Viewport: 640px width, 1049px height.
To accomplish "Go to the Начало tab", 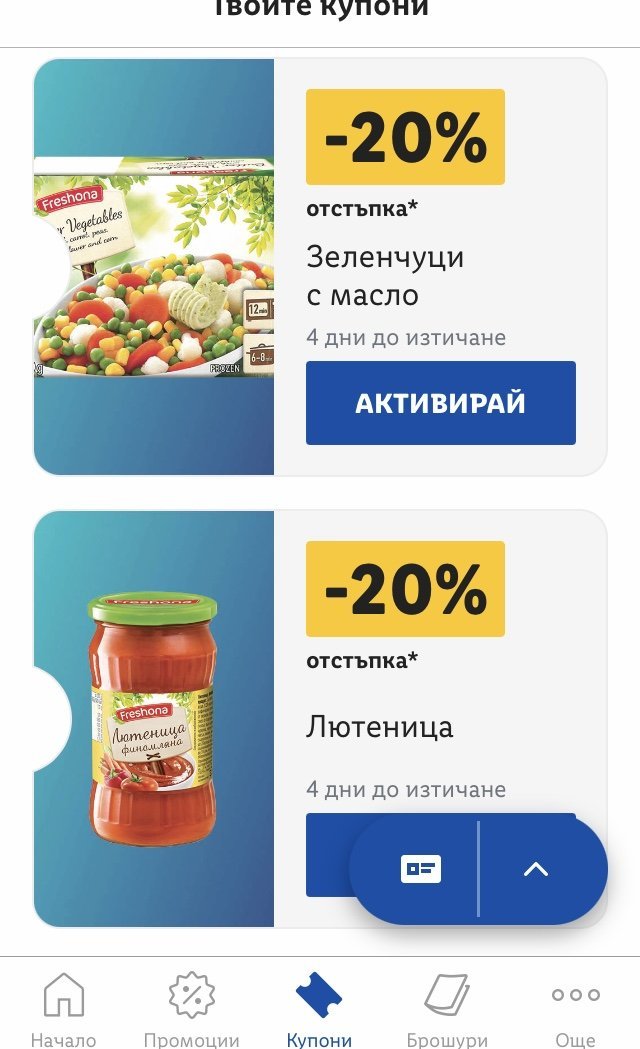I will pos(63,1008).
